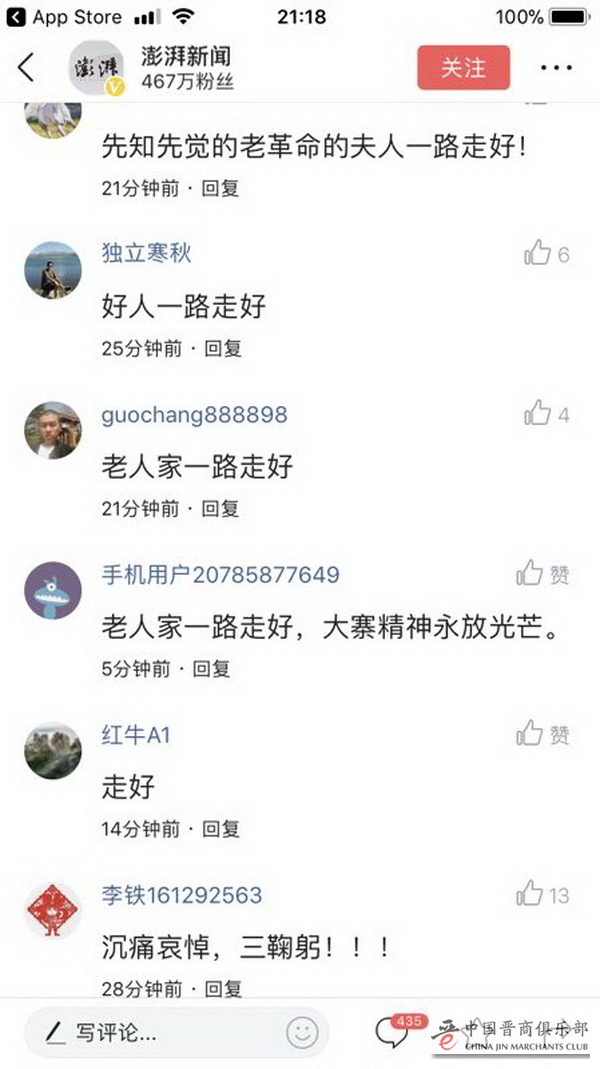This screenshot has height=1069, width=600.
Task: Follow the 澎湃新闻 account
Action: [x=463, y=68]
